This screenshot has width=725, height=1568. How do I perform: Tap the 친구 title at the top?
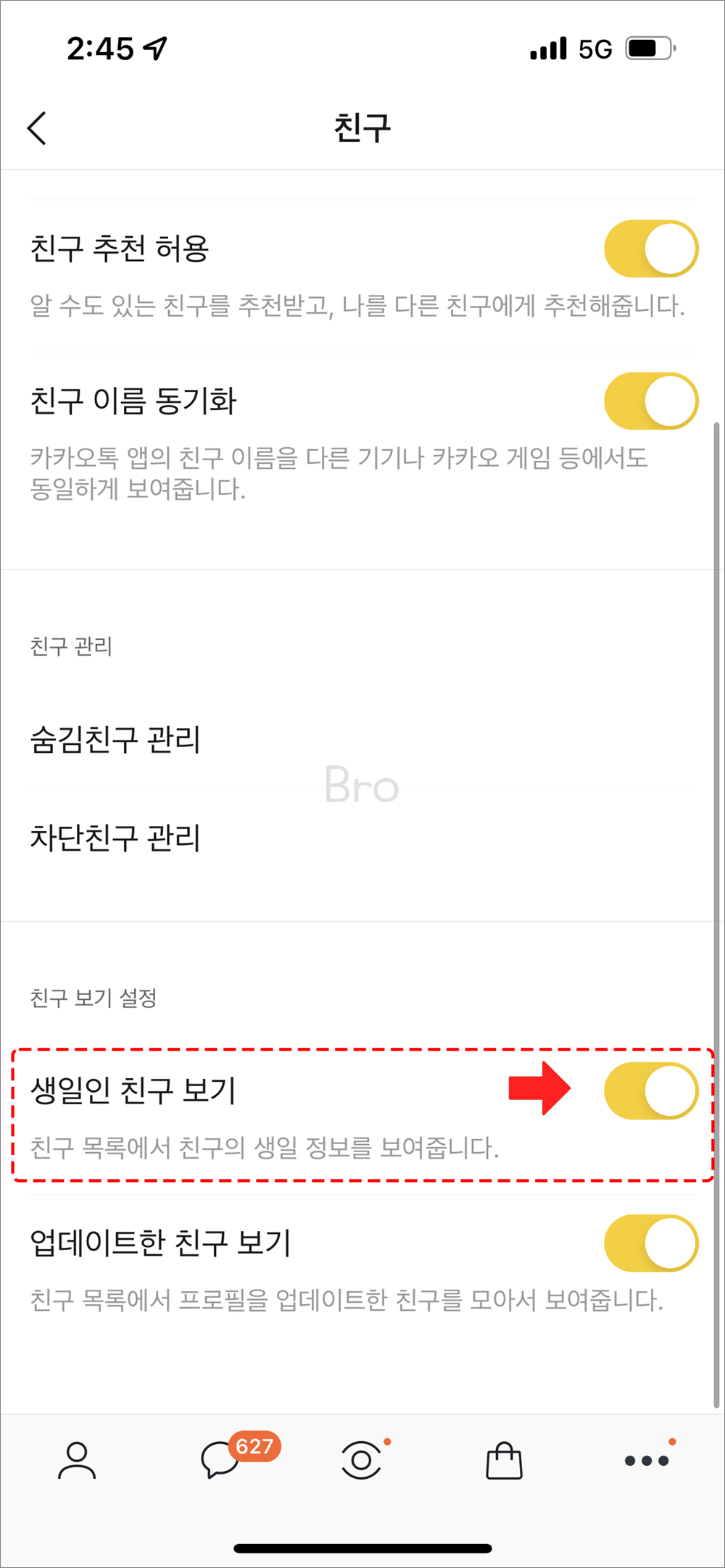tap(362, 128)
